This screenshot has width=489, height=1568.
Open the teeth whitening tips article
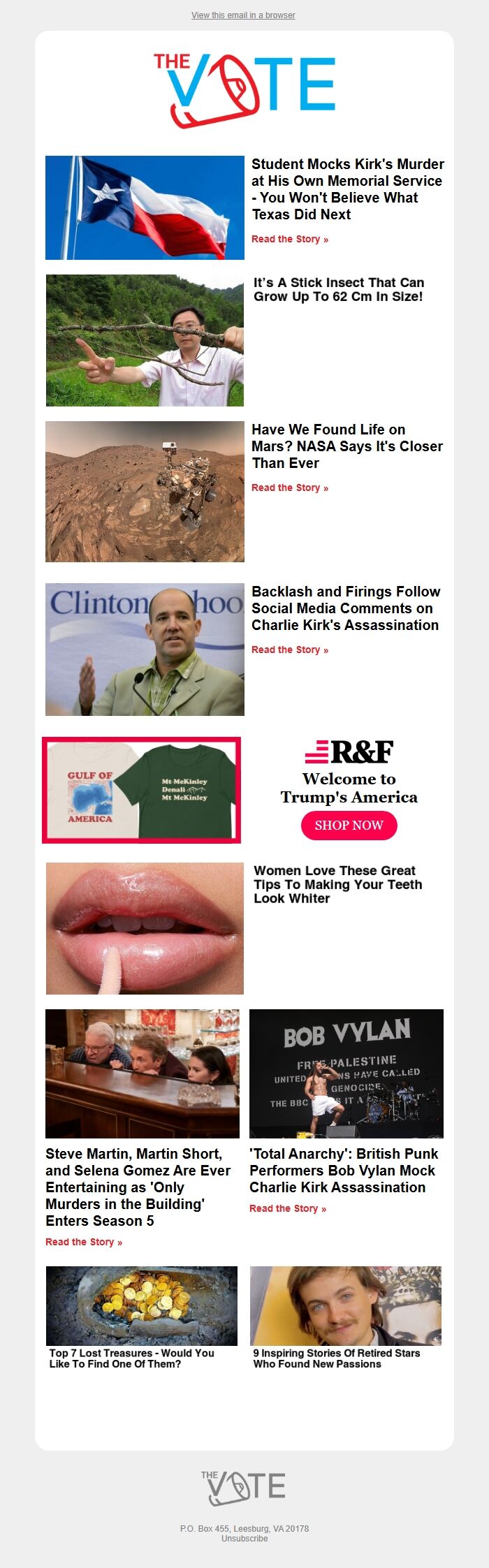coord(337,884)
